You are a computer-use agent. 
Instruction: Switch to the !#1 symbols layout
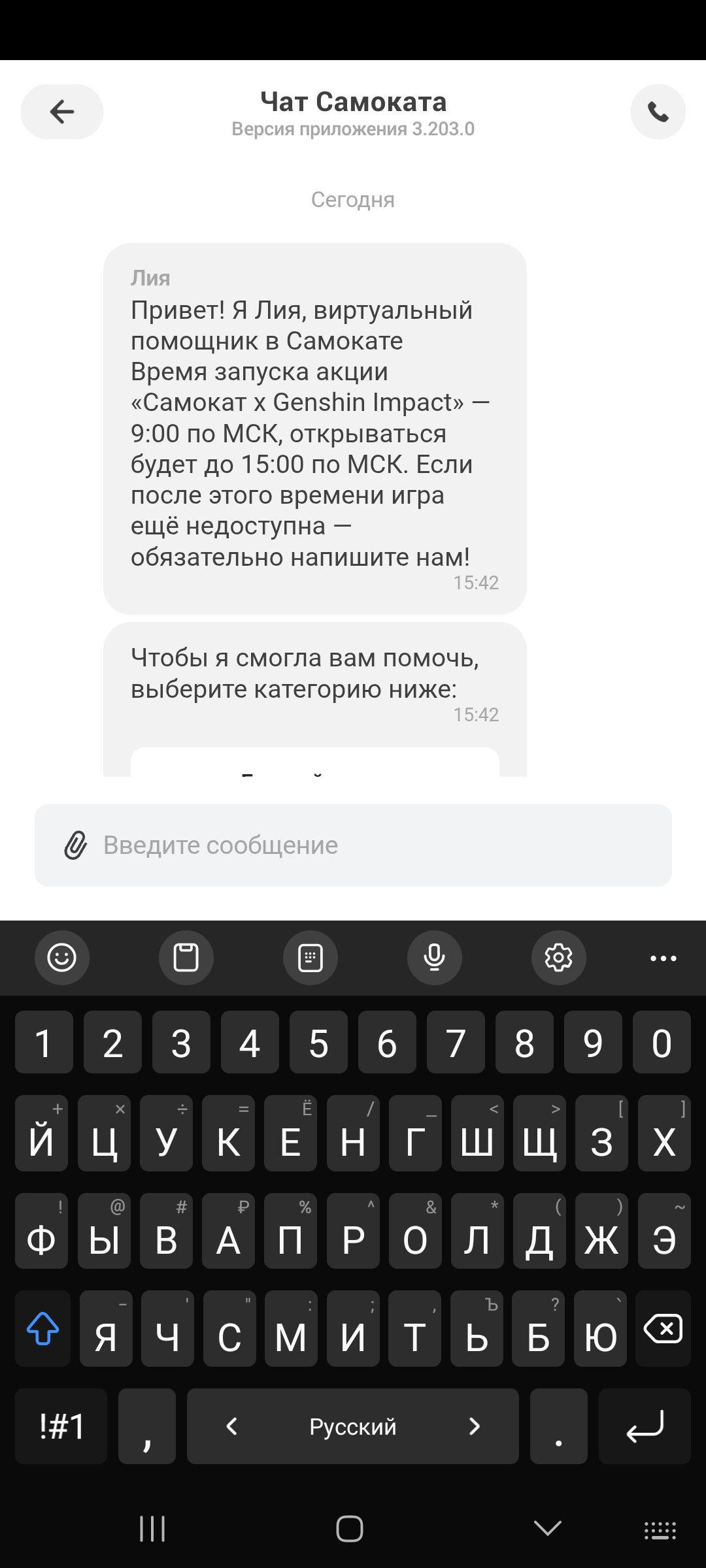click(61, 1426)
